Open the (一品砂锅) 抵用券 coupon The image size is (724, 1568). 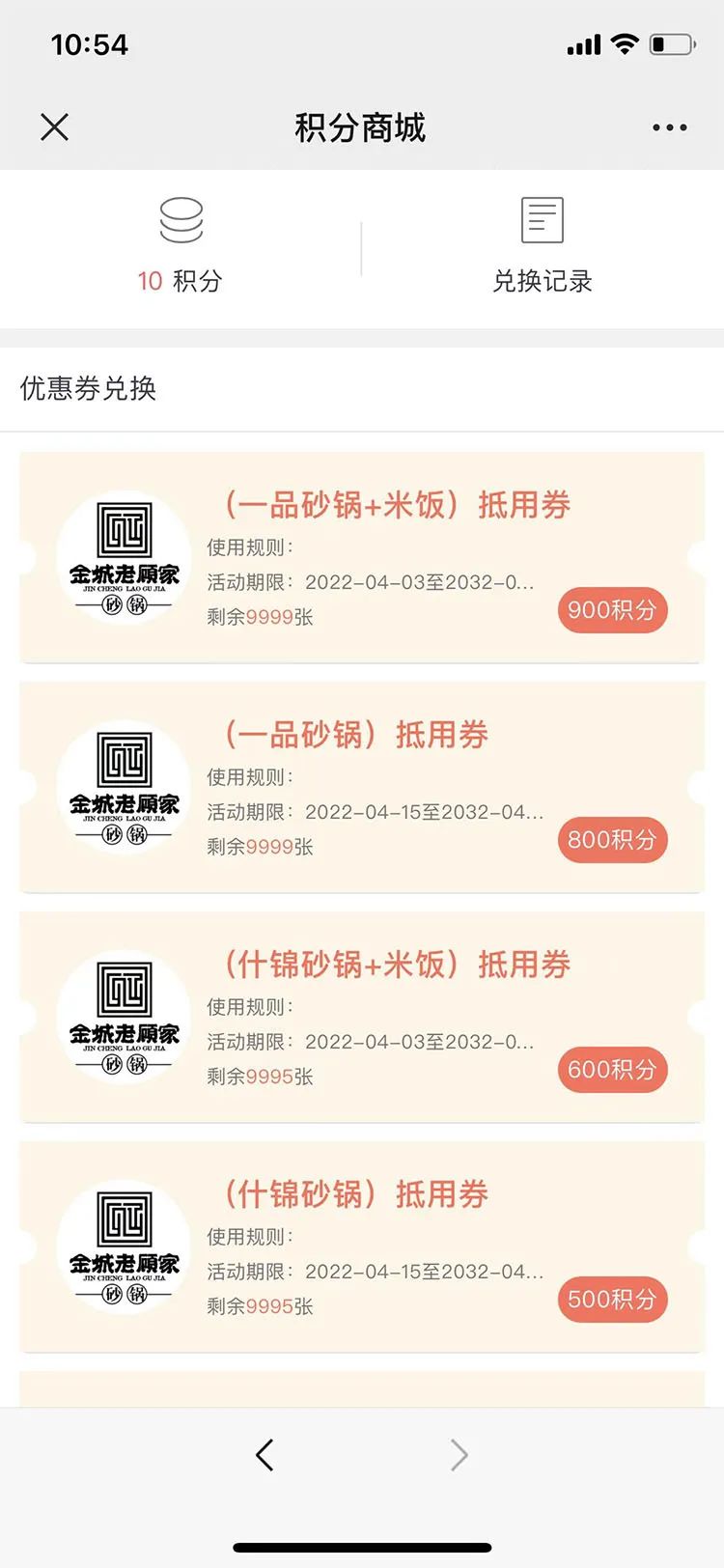356,735
